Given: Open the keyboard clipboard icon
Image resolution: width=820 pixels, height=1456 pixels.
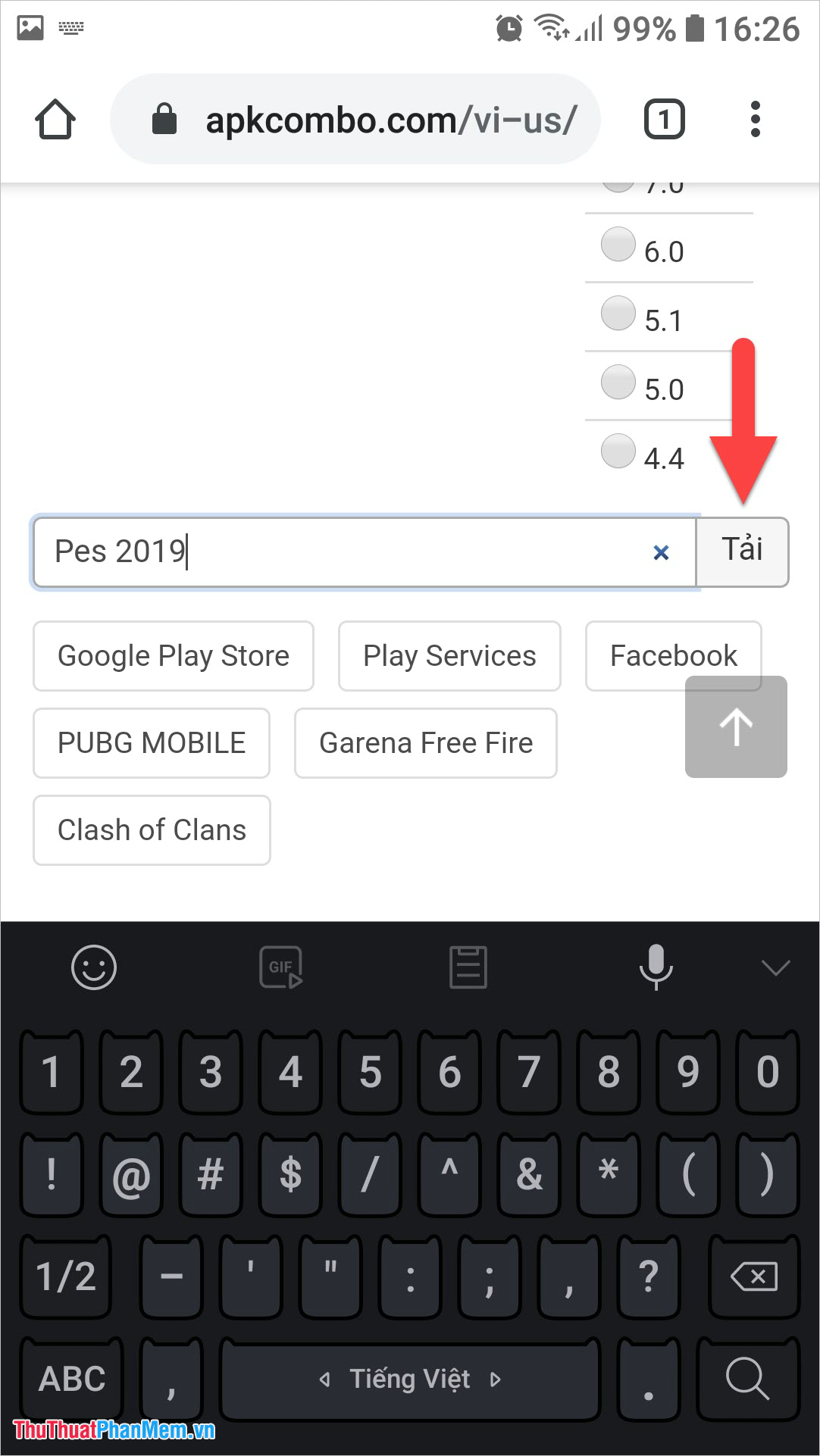Looking at the screenshot, I should [468, 967].
